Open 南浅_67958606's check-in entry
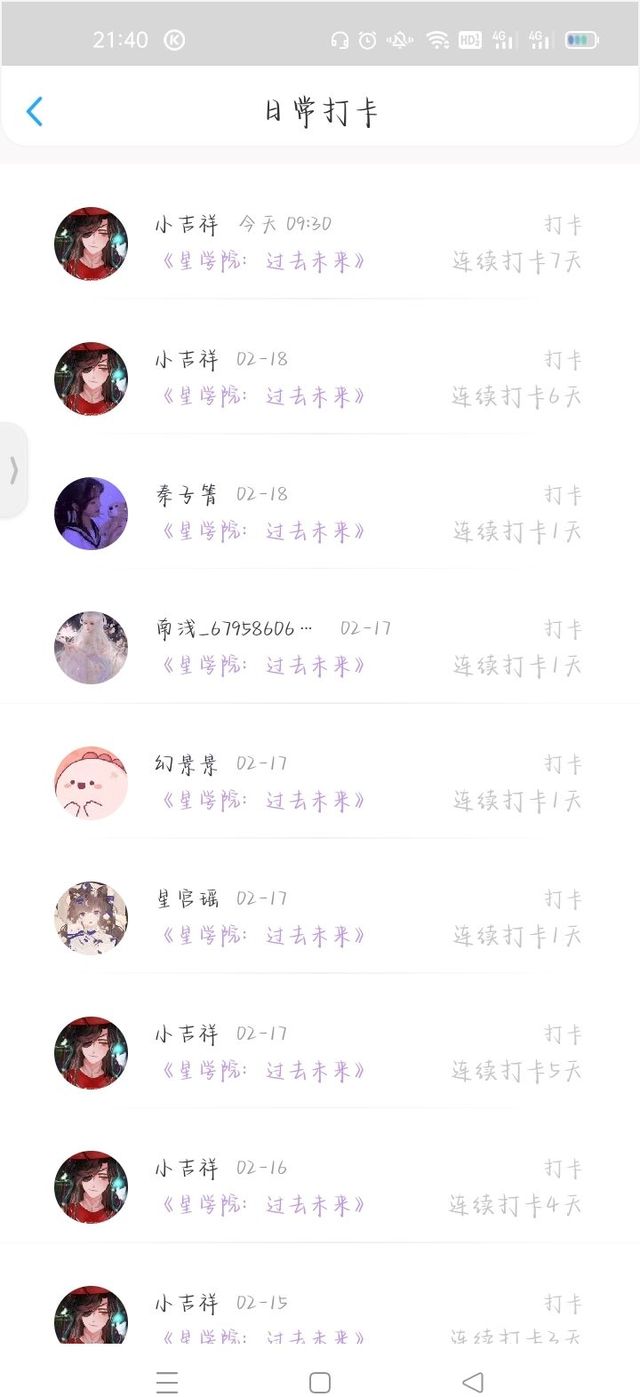This screenshot has width=640, height=1397. (320, 647)
